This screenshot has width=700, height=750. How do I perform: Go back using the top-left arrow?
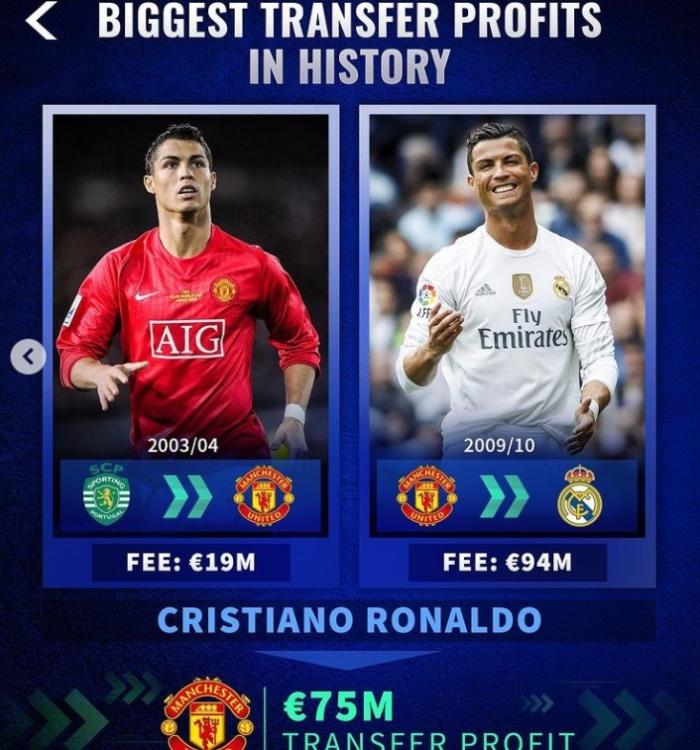click(41, 21)
